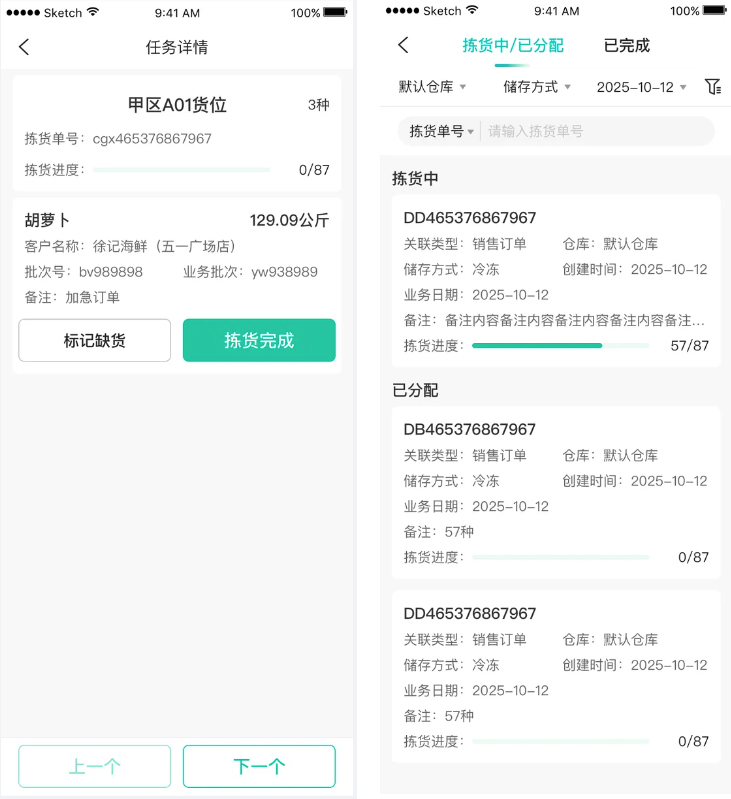Open order DD465376867967 with progress 0/87
The width and height of the screenshot is (731, 799).
point(555,676)
